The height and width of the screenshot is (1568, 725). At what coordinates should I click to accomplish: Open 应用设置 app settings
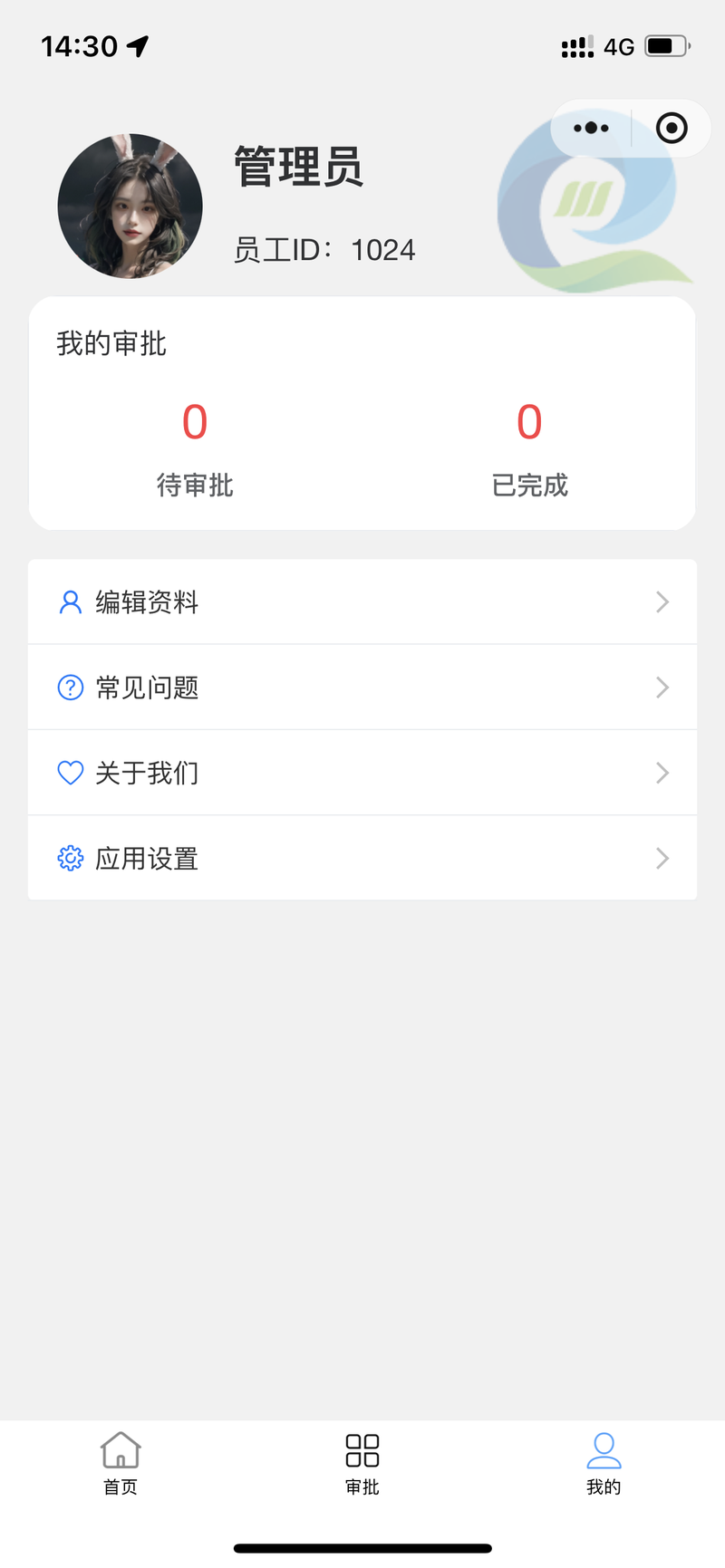click(362, 858)
